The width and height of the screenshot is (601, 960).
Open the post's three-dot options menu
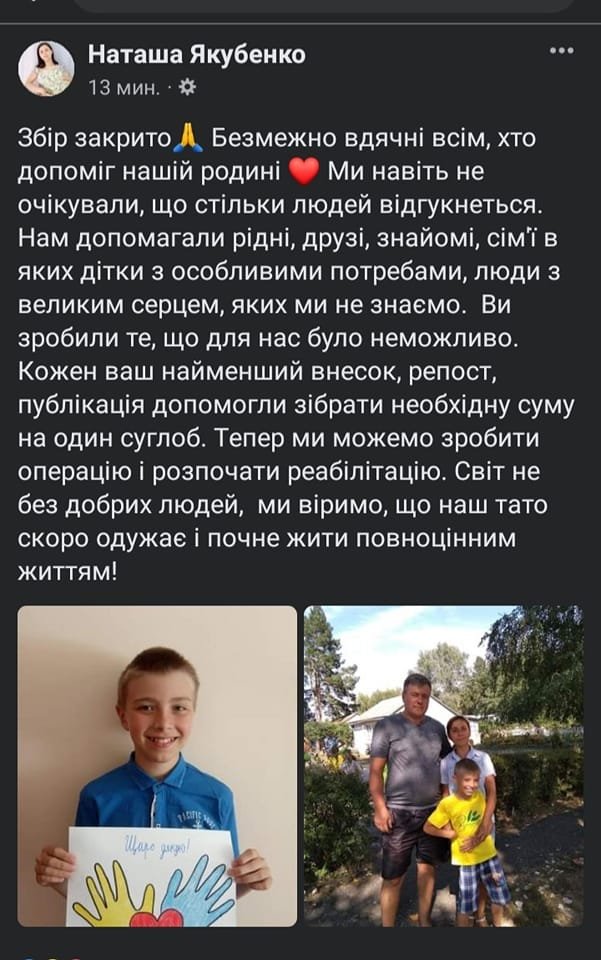point(561,51)
